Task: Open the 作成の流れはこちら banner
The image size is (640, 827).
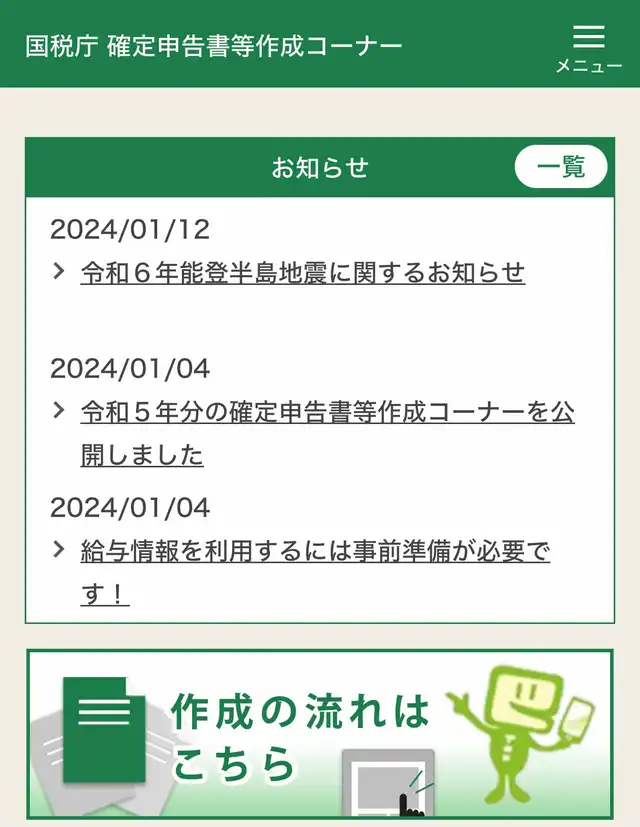Action: click(320, 734)
